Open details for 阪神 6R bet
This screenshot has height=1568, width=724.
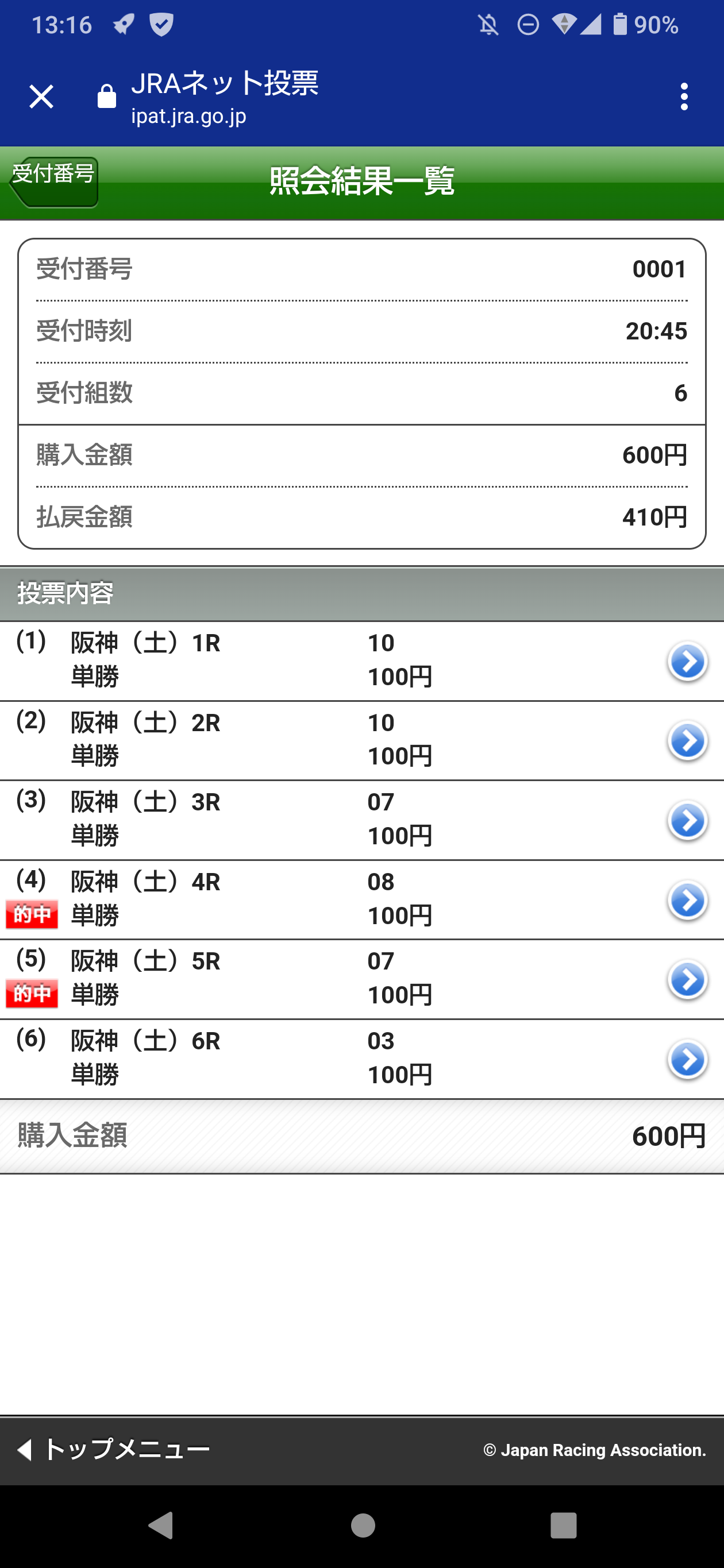click(687, 1060)
